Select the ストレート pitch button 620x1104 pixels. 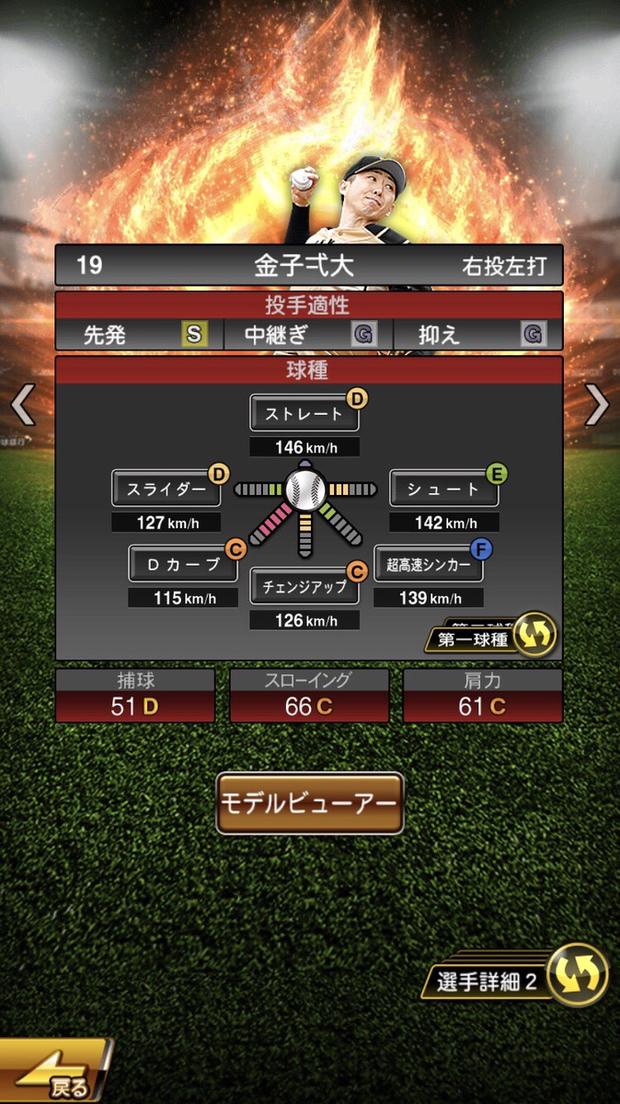click(304, 413)
